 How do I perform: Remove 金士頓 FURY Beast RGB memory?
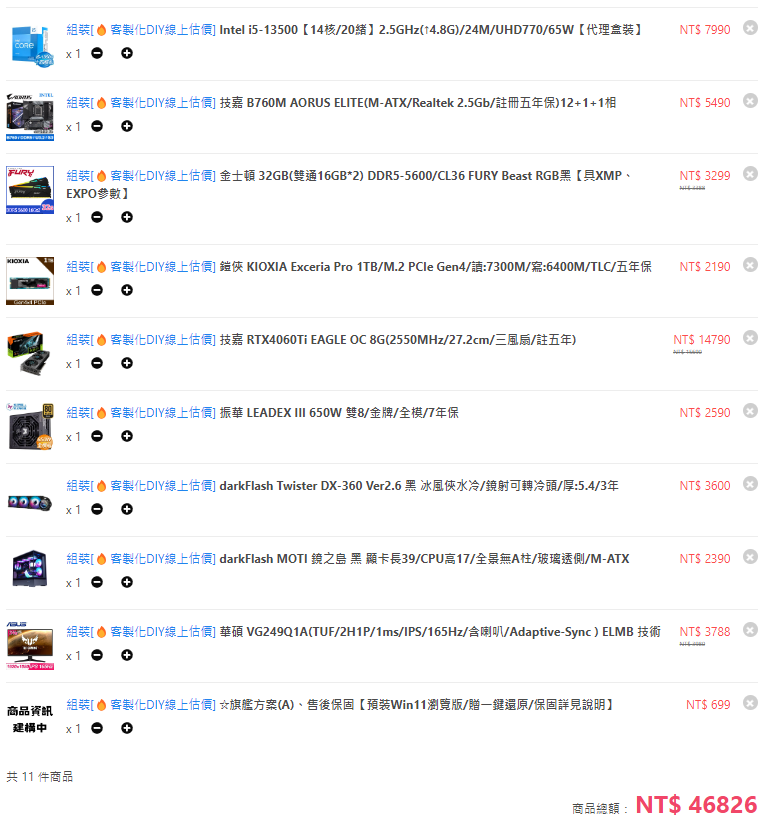coord(750,174)
